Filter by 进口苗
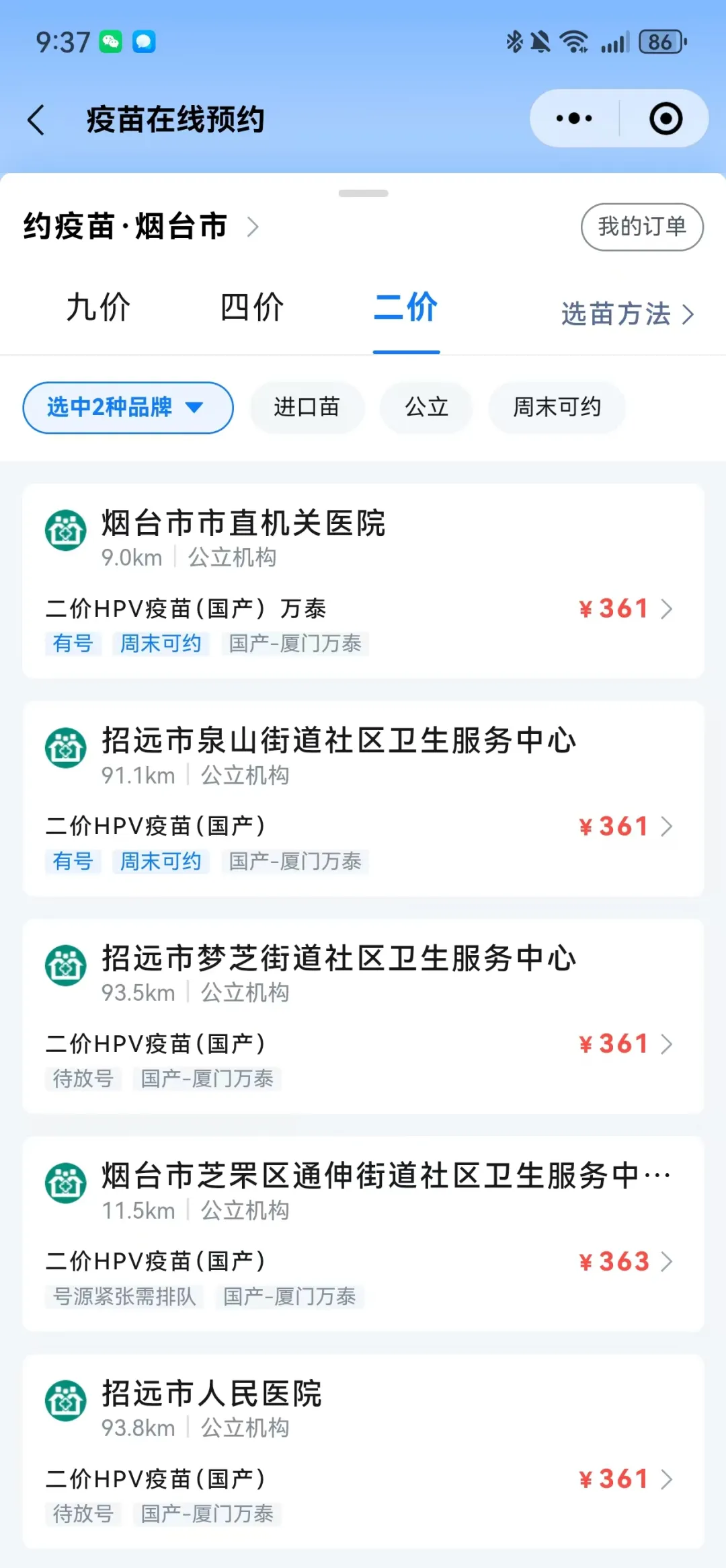The width and height of the screenshot is (726, 1568). click(307, 408)
